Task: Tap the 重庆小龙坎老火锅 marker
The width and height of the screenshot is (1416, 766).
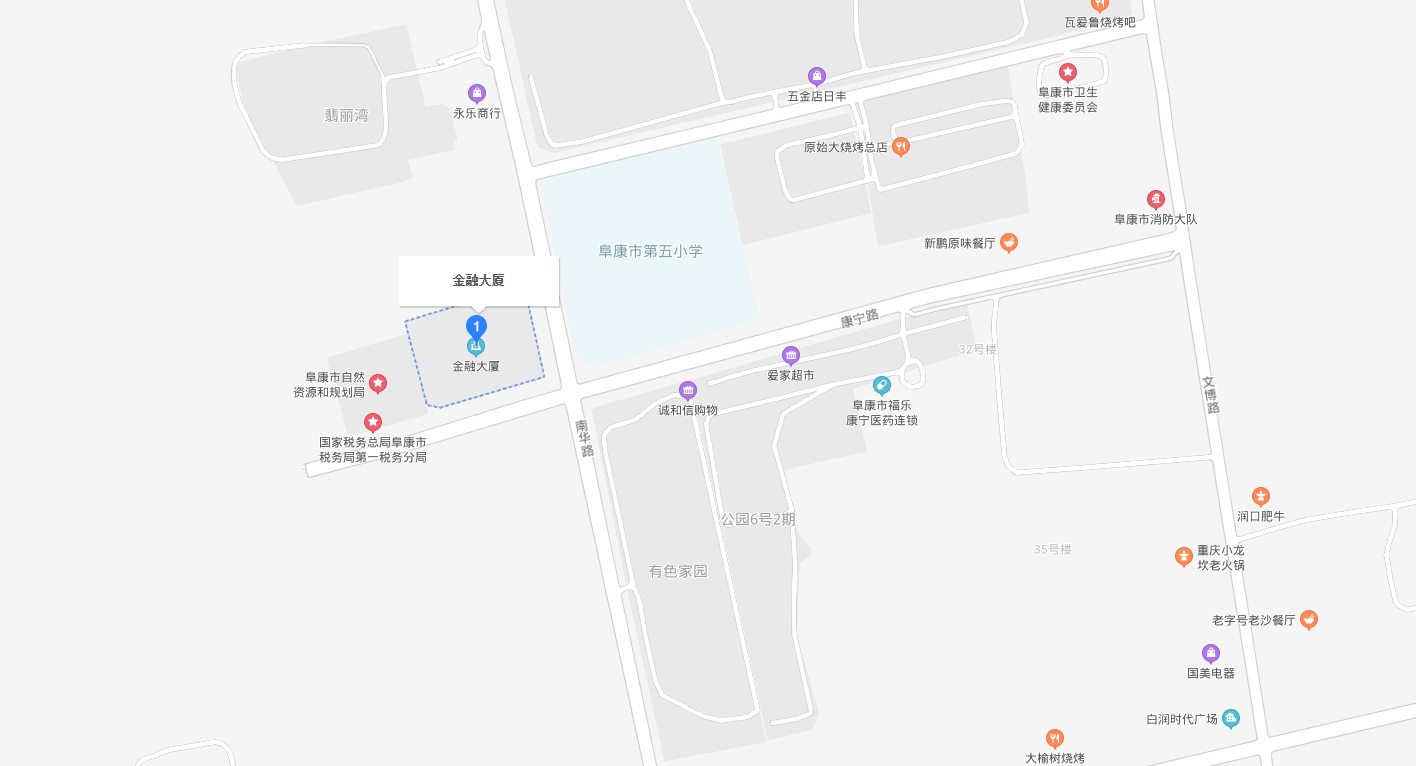Action: [x=1184, y=556]
